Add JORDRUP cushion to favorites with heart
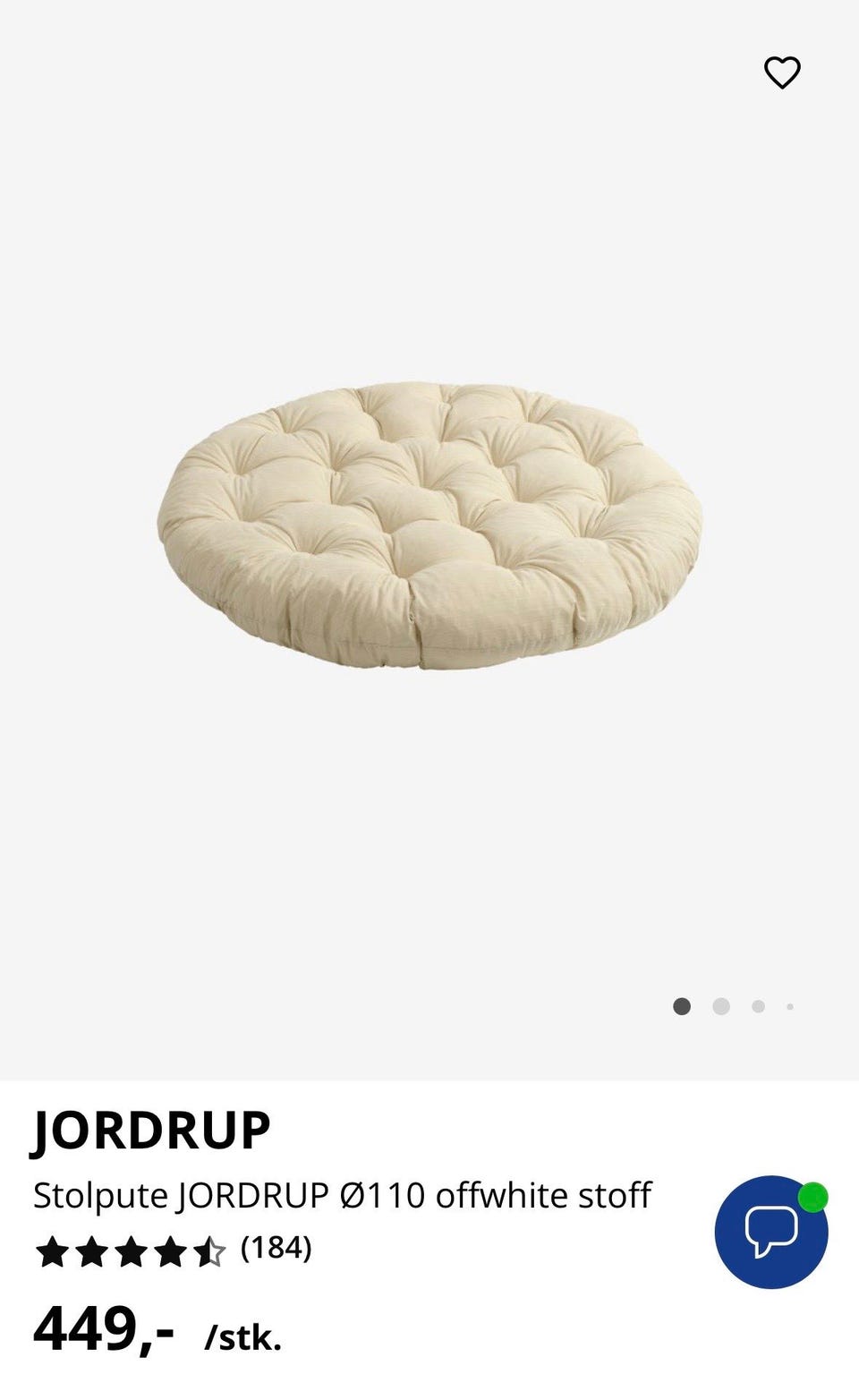859x1400 pixels. (x=782, y=73)
